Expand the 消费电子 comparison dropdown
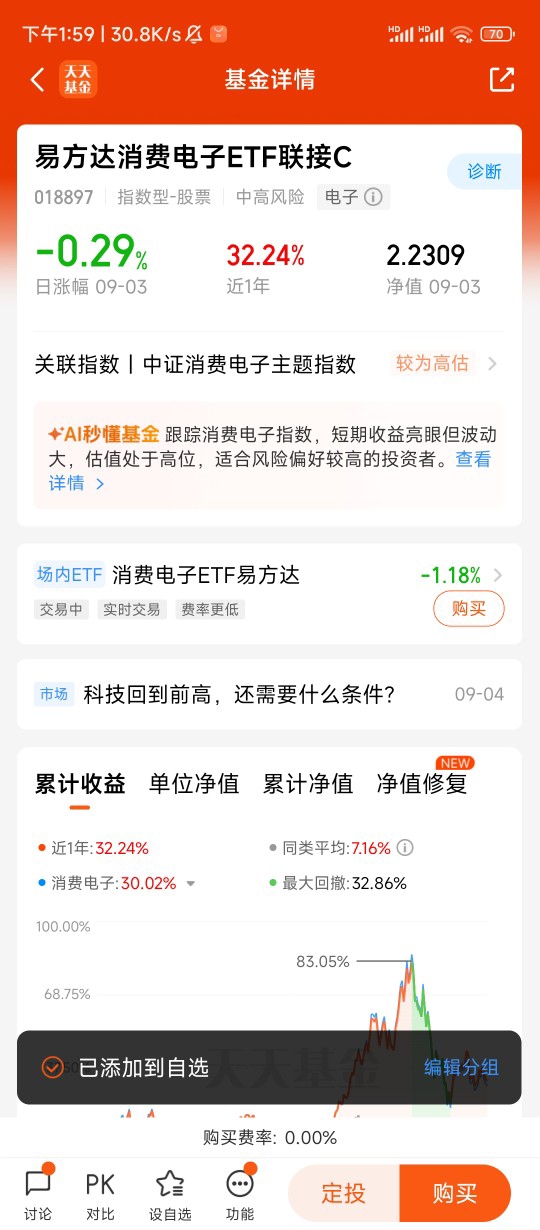 click(190, 883)
